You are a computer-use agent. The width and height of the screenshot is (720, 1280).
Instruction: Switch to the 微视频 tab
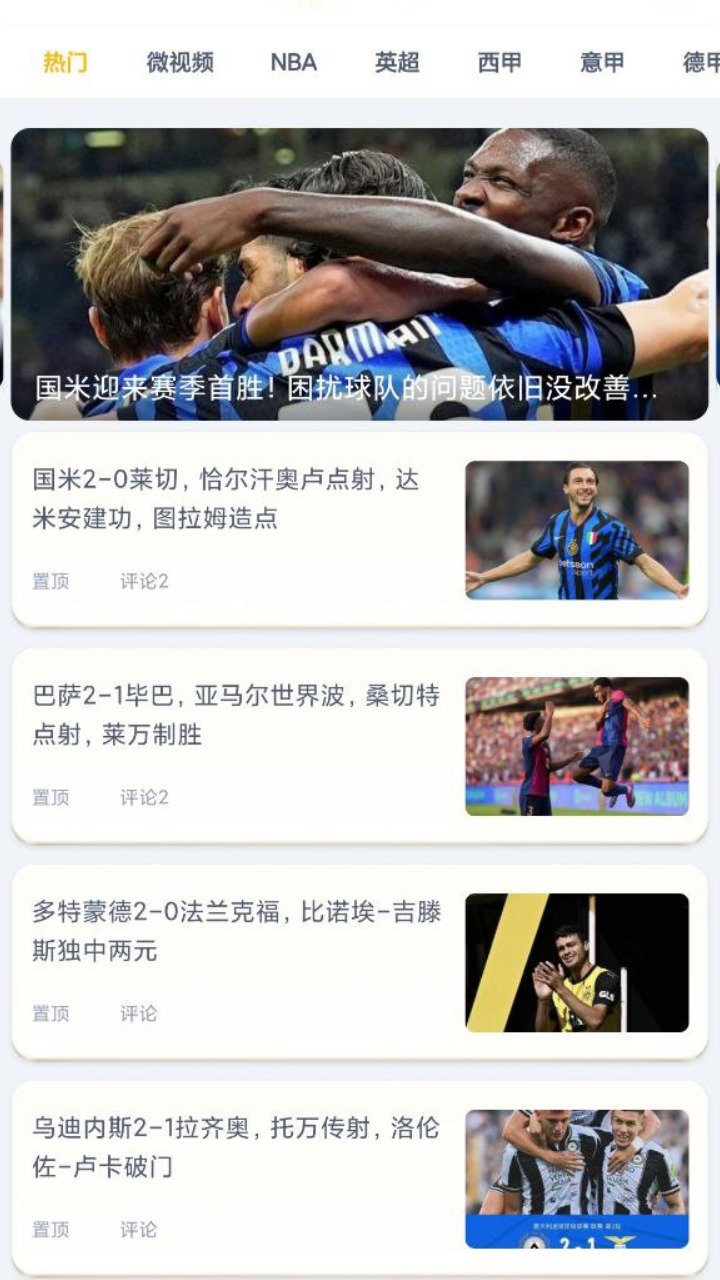[180, 62]
